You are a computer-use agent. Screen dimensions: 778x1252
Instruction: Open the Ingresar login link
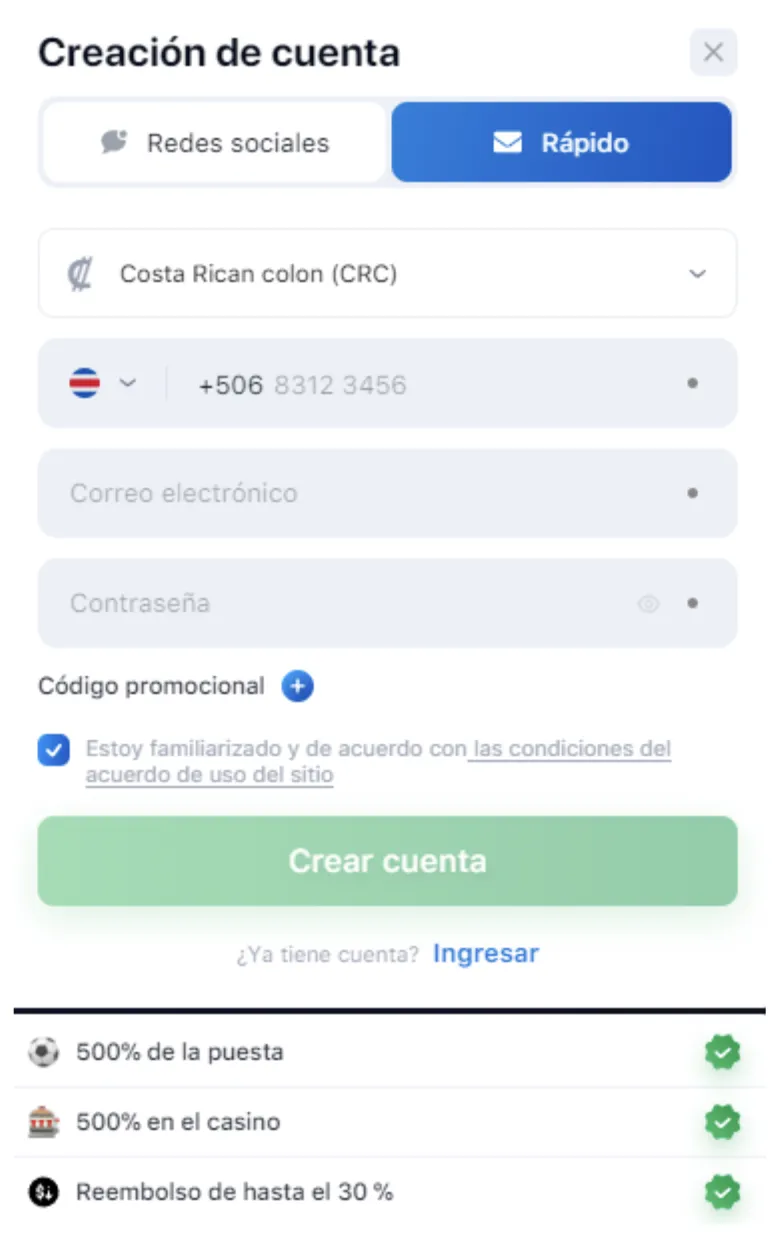(x=486, y=954)
